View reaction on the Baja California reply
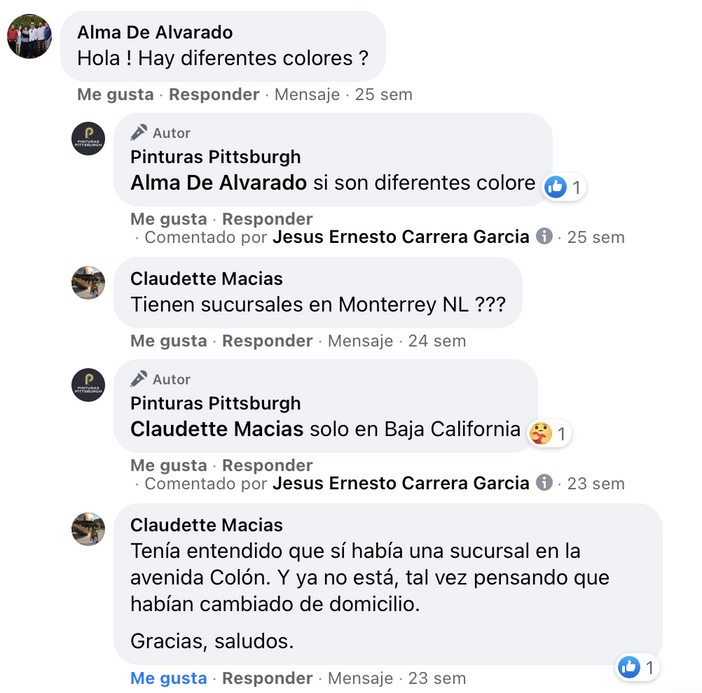 click(x=549, y=433)
